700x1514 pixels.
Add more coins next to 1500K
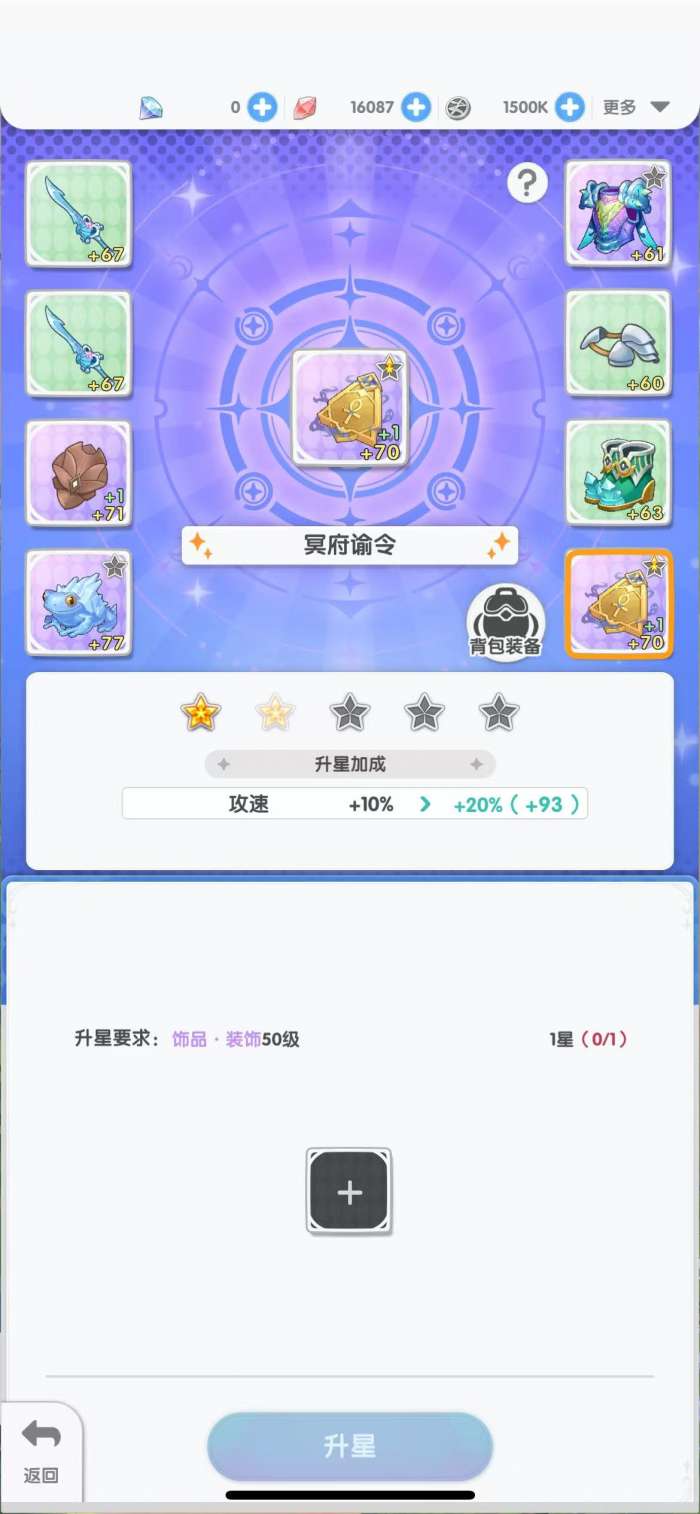pyautogui.click(x=570, y=107)
